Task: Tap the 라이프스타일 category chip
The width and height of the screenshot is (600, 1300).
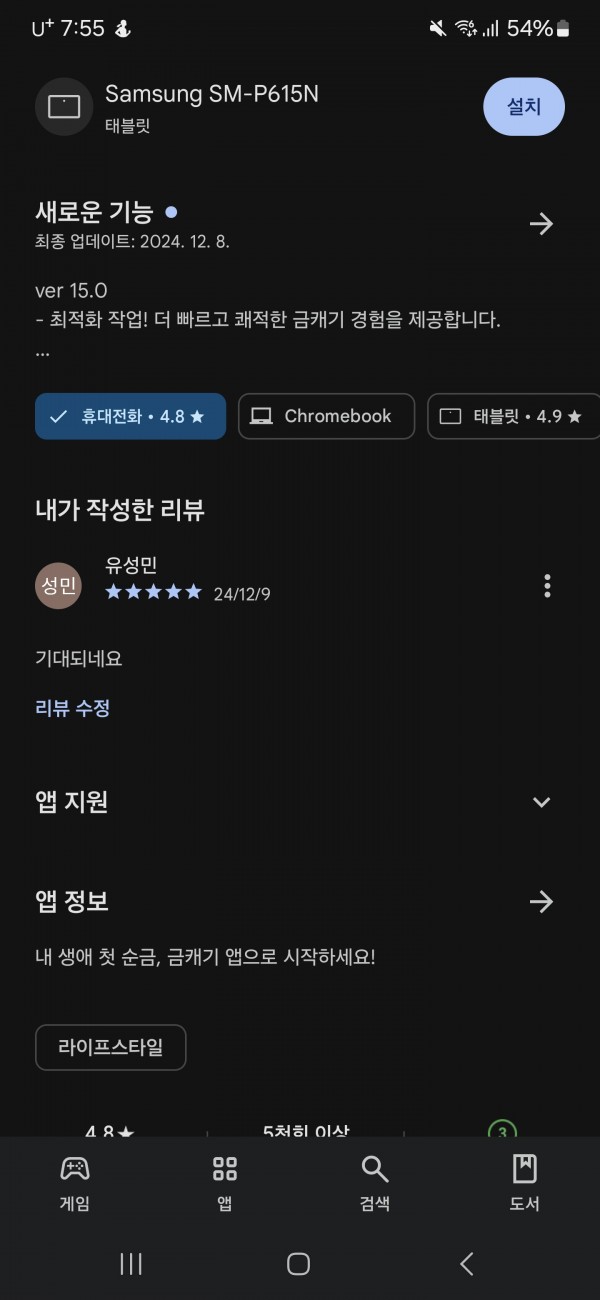Action: point(111,1047)
